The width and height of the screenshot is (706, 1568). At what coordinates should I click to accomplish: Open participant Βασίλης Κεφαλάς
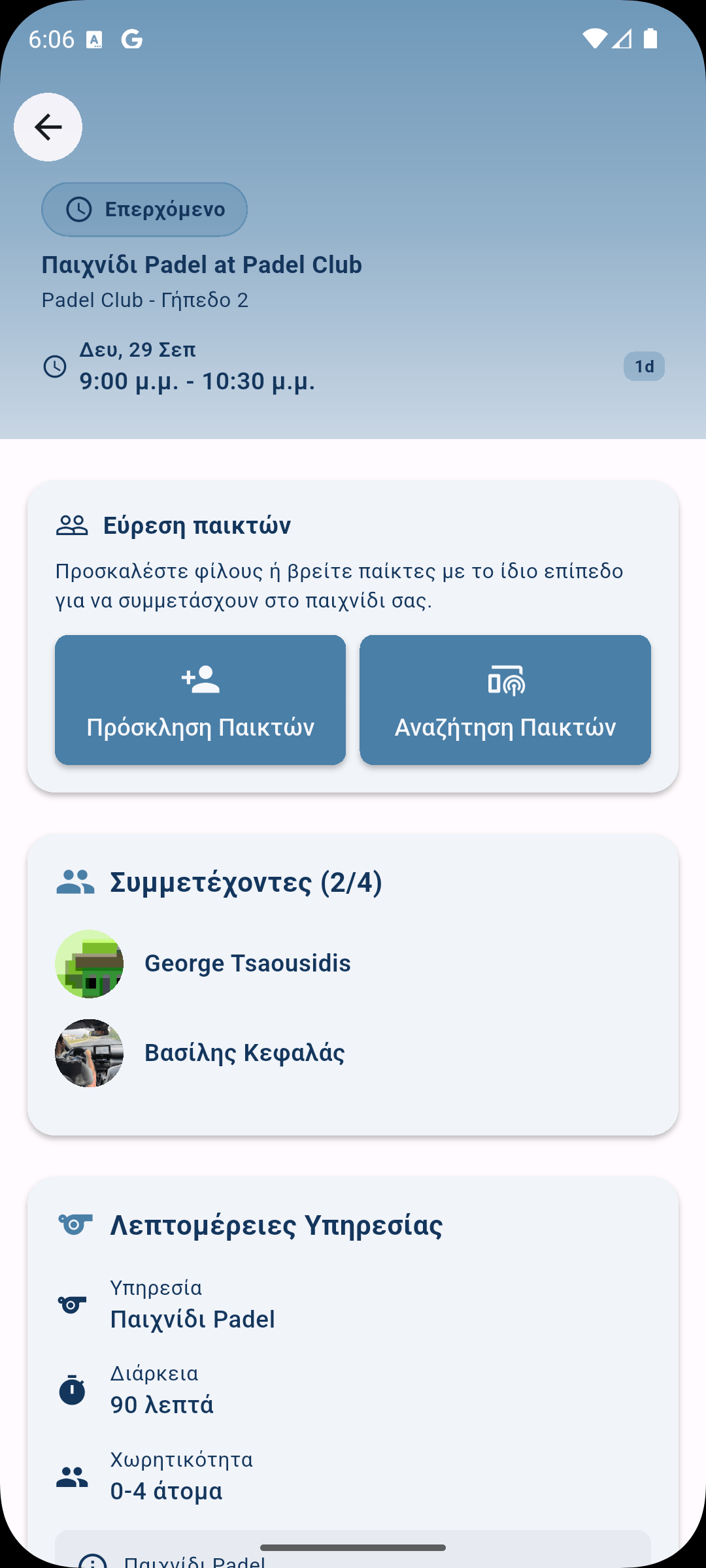point(244,1053)
